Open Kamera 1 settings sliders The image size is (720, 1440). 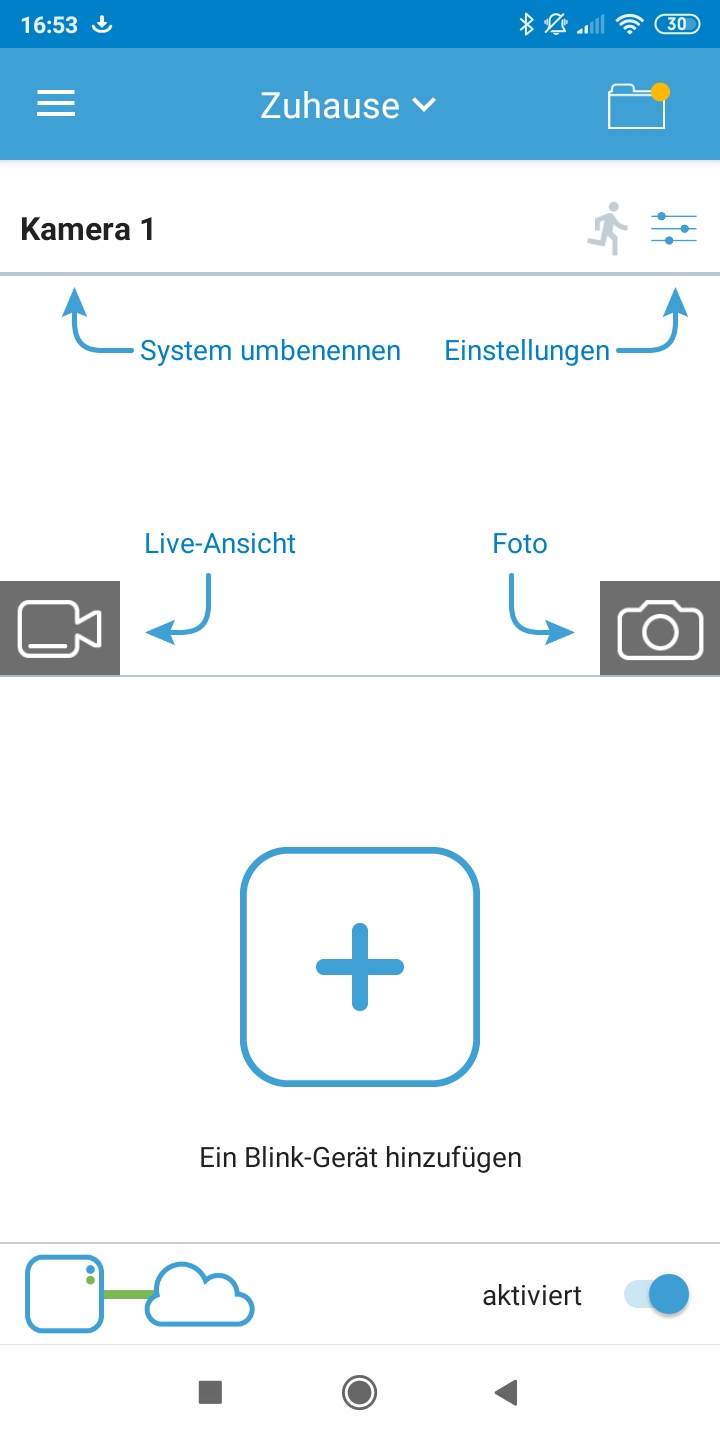(x=674, y=229)
